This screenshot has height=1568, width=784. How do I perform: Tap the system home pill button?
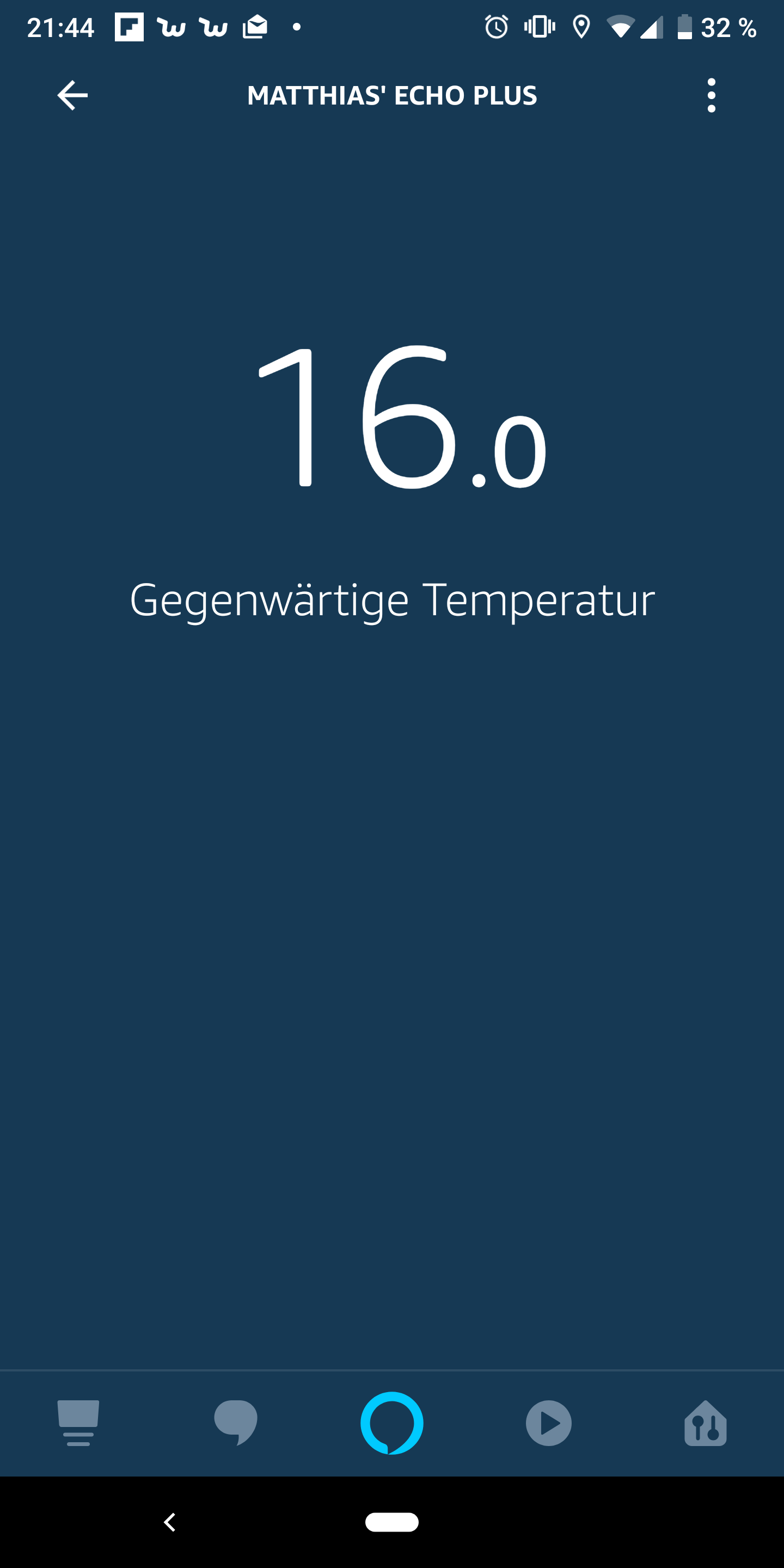[392, 1522]
